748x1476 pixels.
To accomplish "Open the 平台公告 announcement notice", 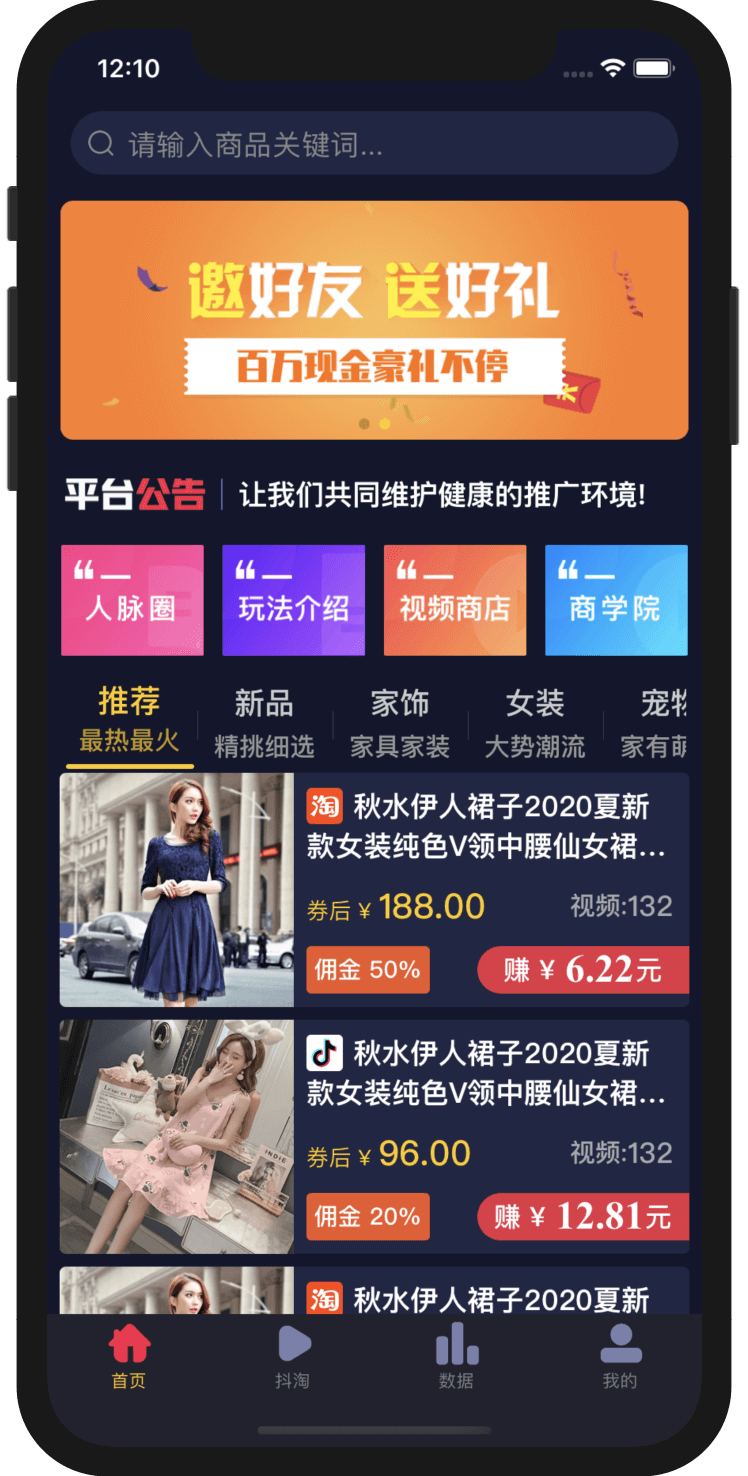I will click(356, 494).
